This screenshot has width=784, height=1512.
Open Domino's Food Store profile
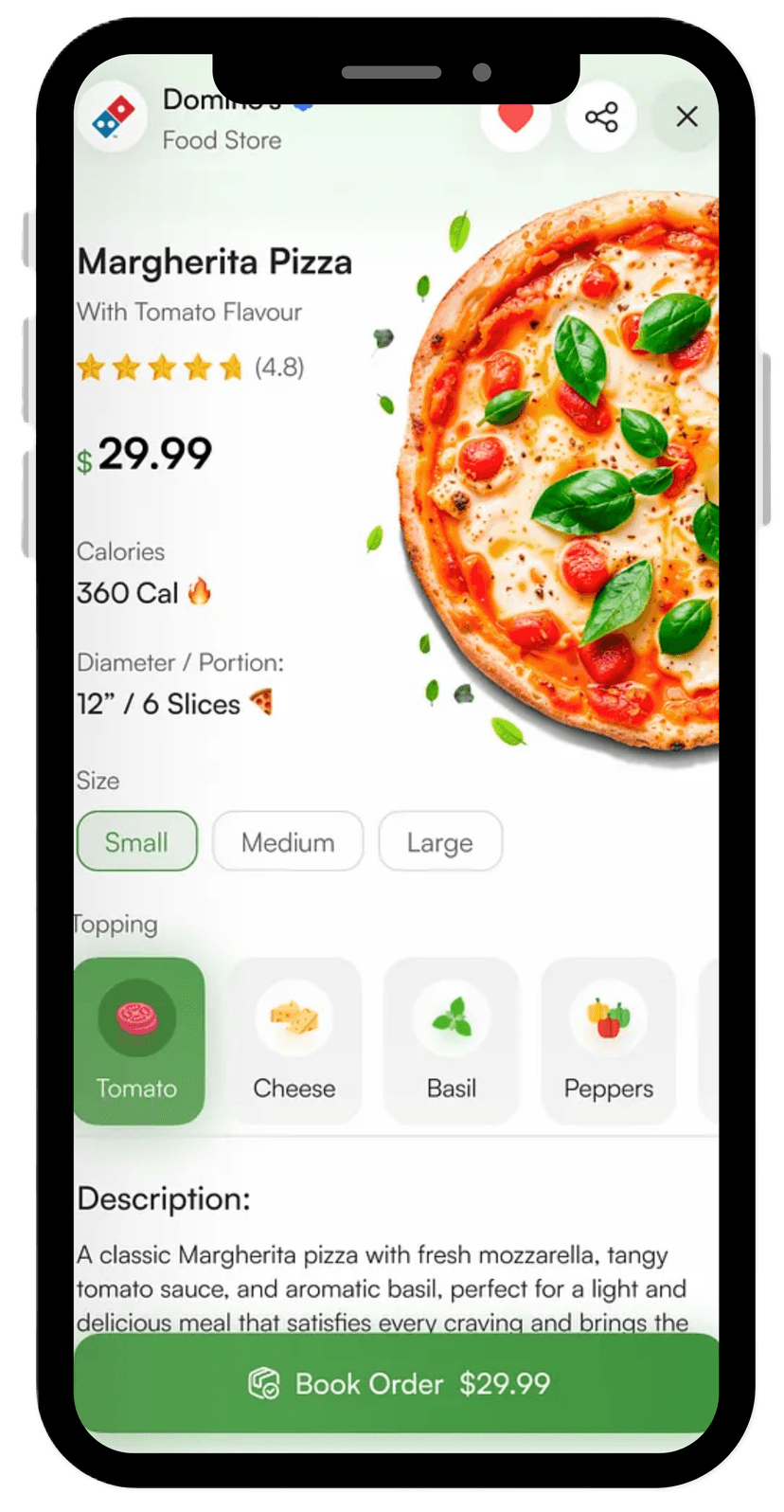[x=114, y=118]
